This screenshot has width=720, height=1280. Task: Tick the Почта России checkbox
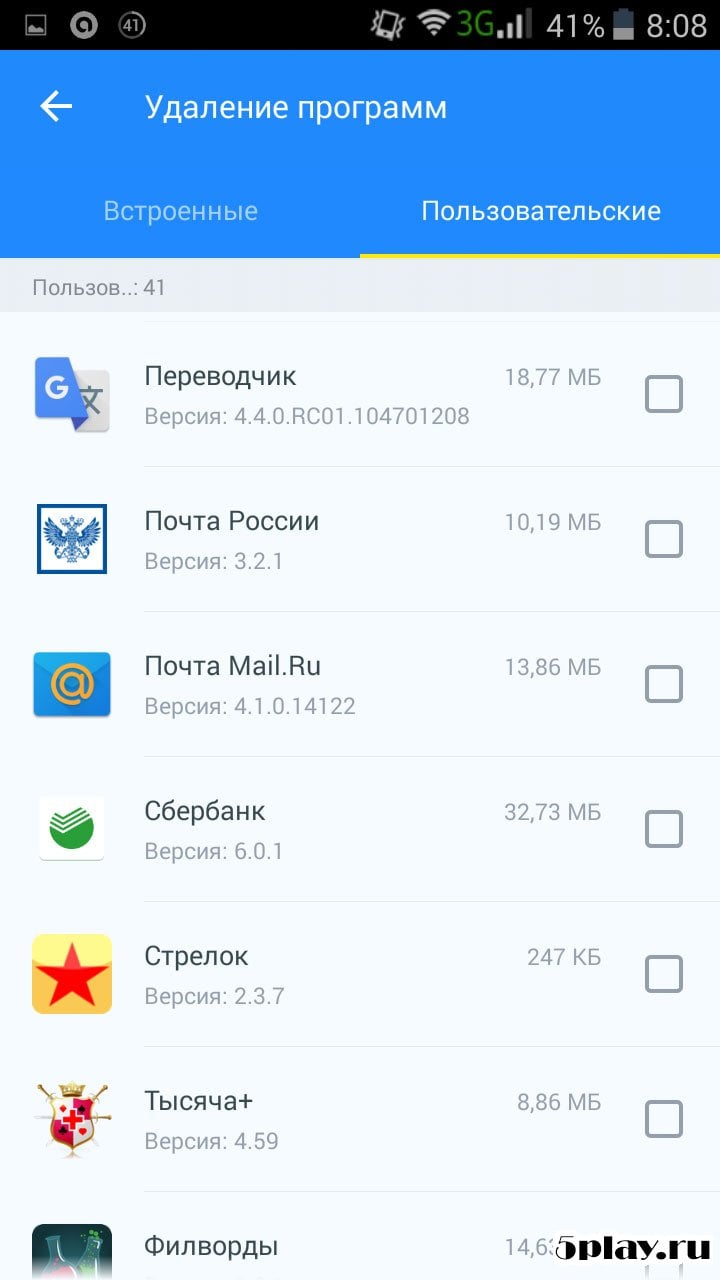click(x=663, y=539)
